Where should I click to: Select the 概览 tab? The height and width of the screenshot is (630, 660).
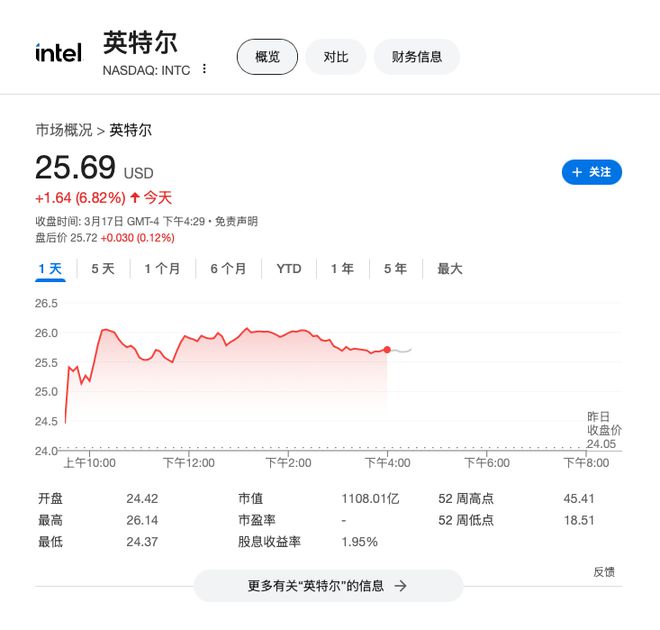click(x=267, y=57)
